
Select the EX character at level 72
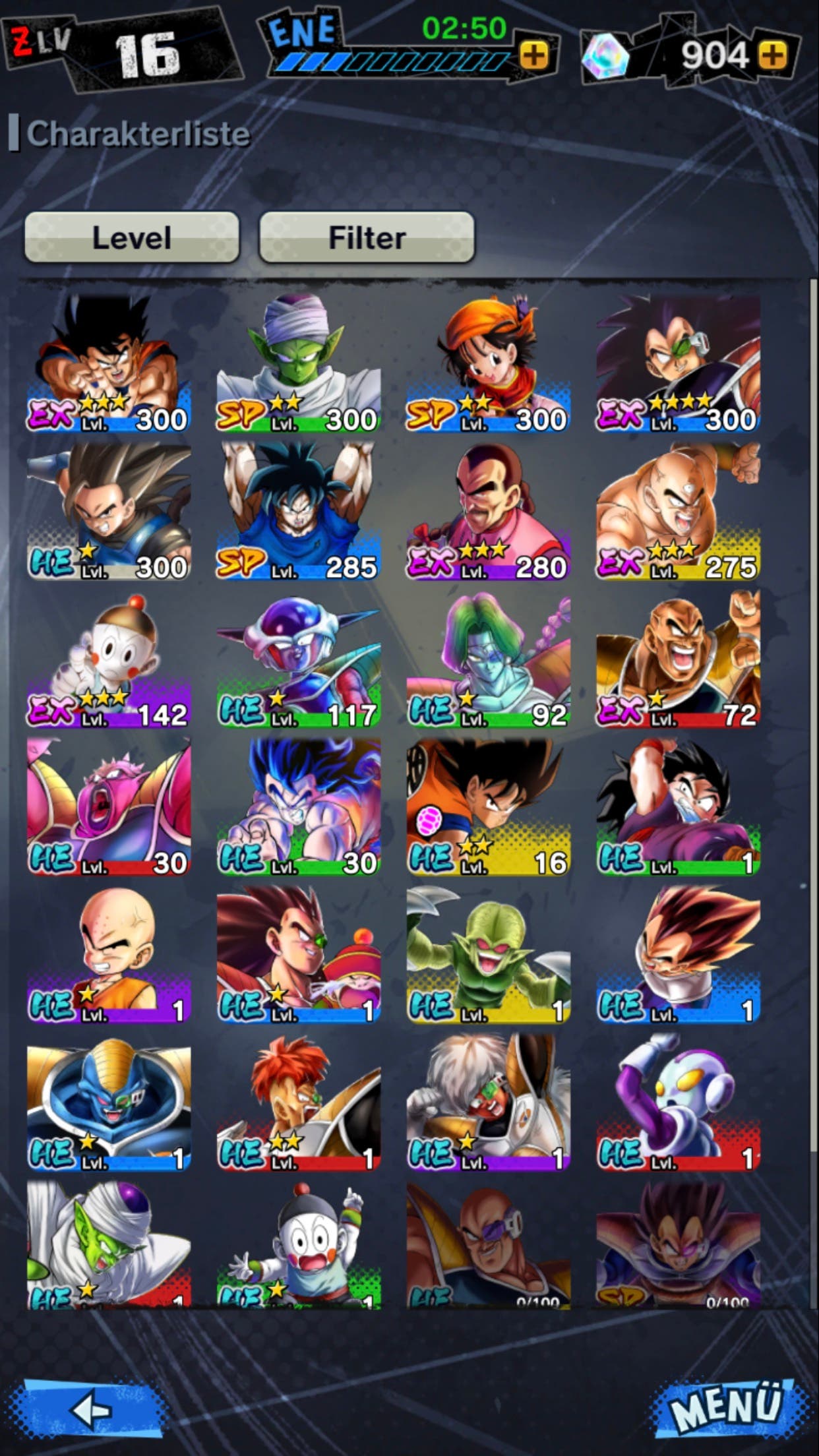[679, 659]
